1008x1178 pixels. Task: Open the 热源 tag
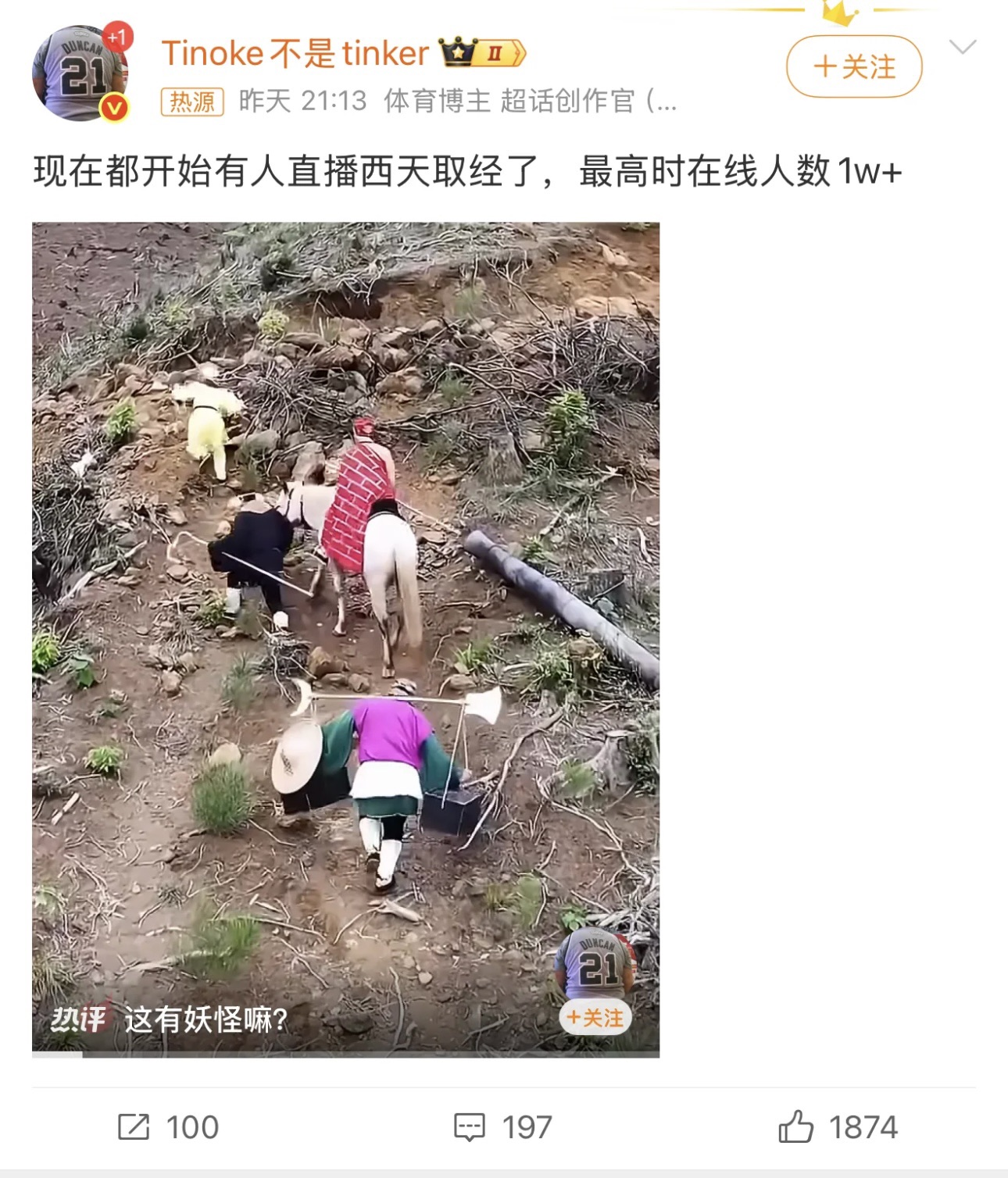192,102
